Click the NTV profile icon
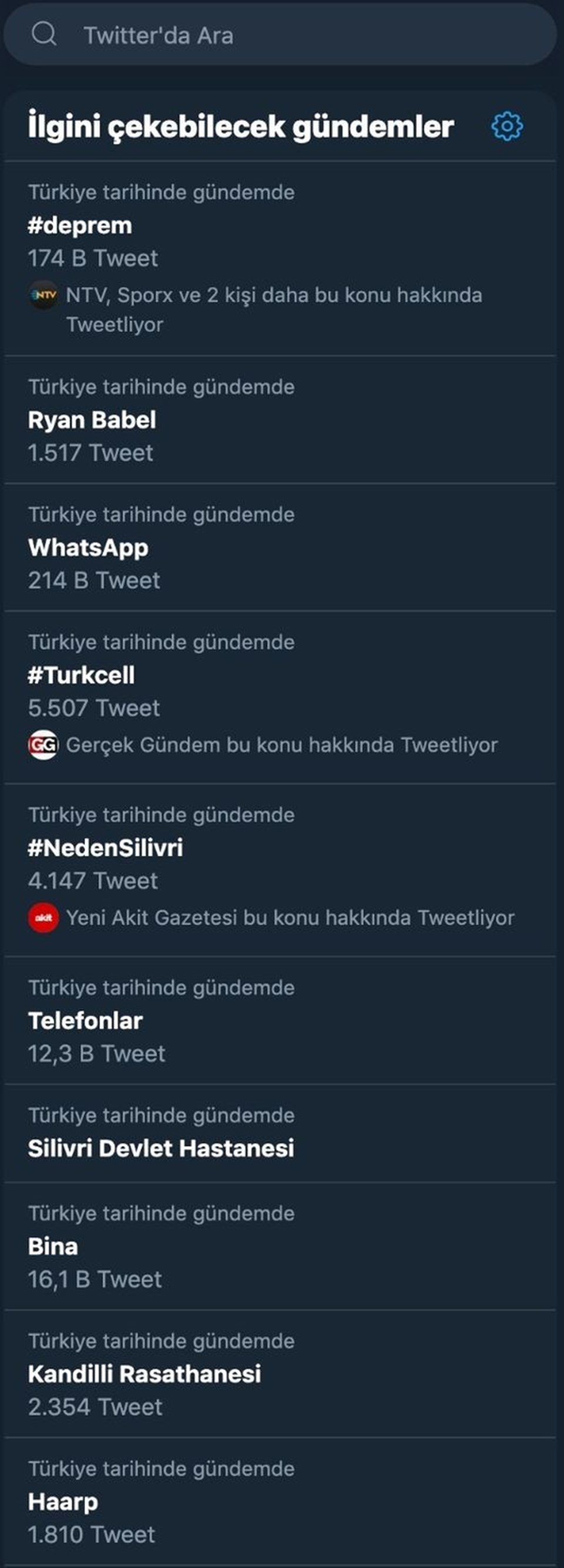 43,296
